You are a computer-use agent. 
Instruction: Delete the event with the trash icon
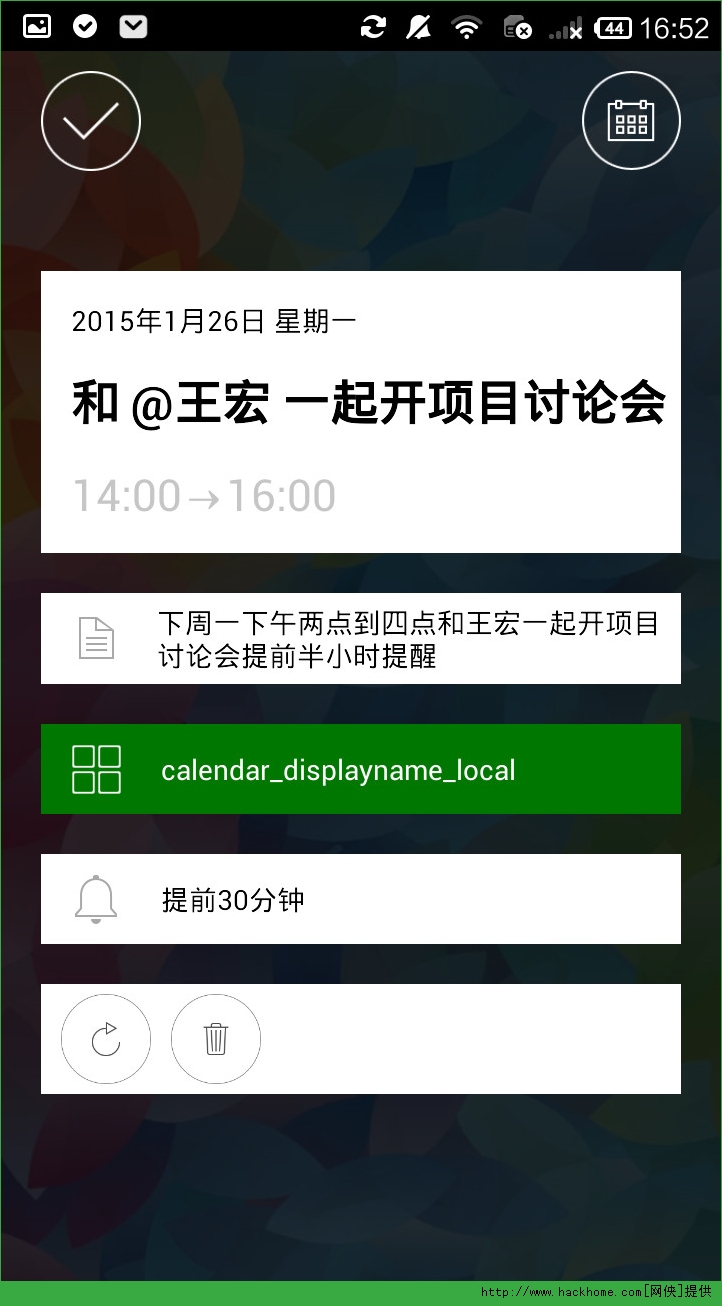pyautogui.click(x=216, y=1039)
